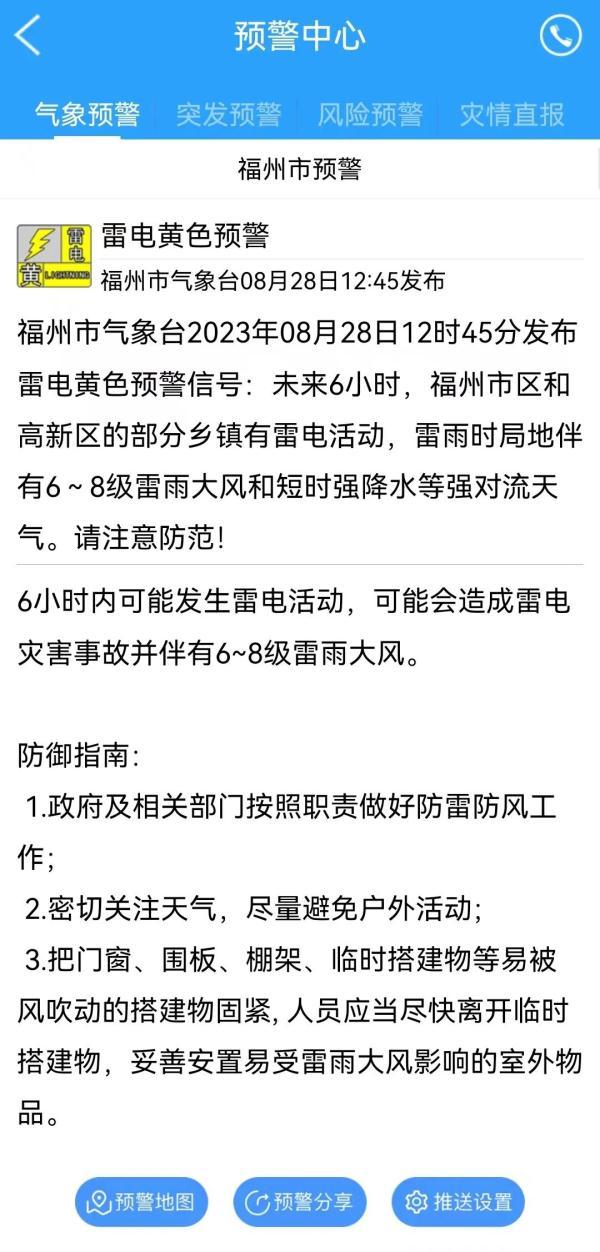Open the 风险预警 tab

click(370, 114)
